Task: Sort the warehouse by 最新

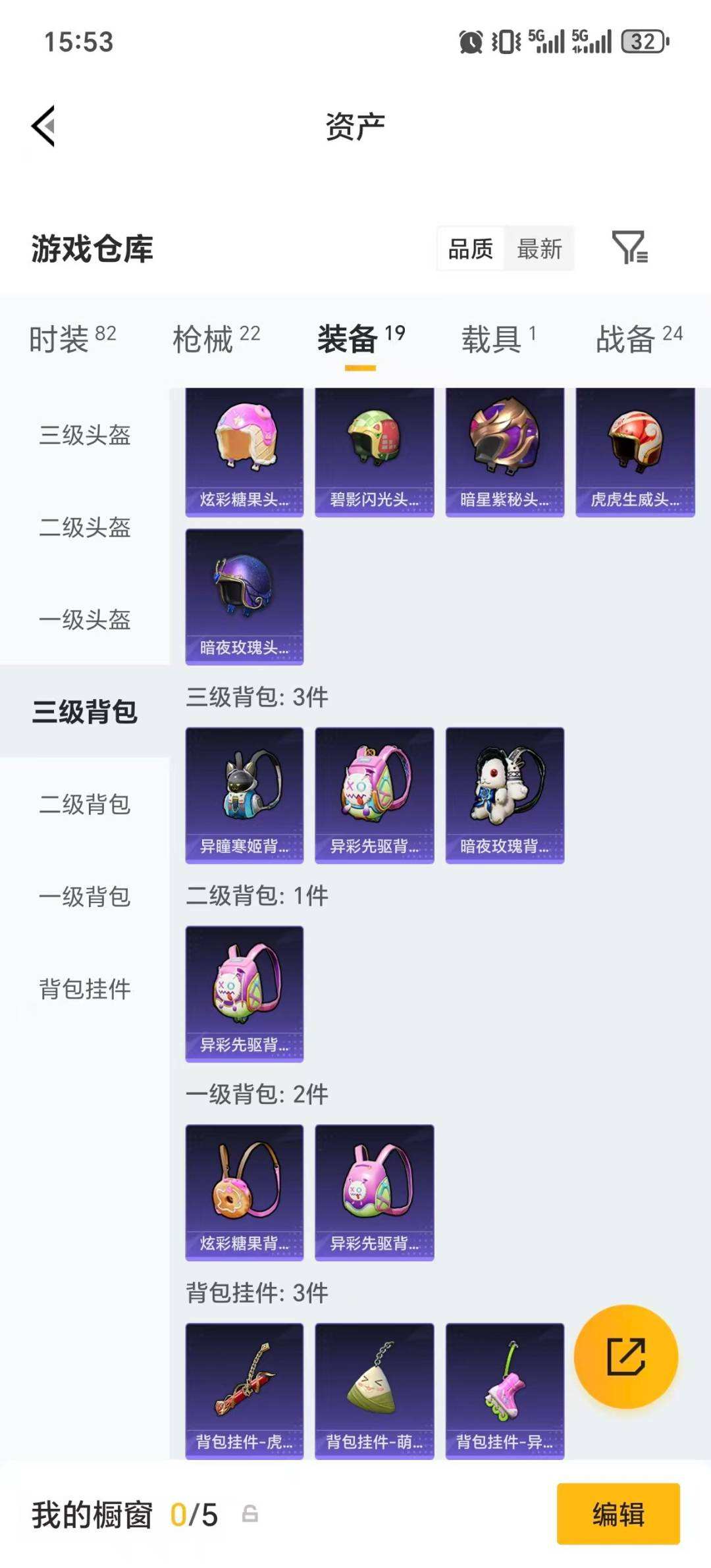Action: [539, 249]
